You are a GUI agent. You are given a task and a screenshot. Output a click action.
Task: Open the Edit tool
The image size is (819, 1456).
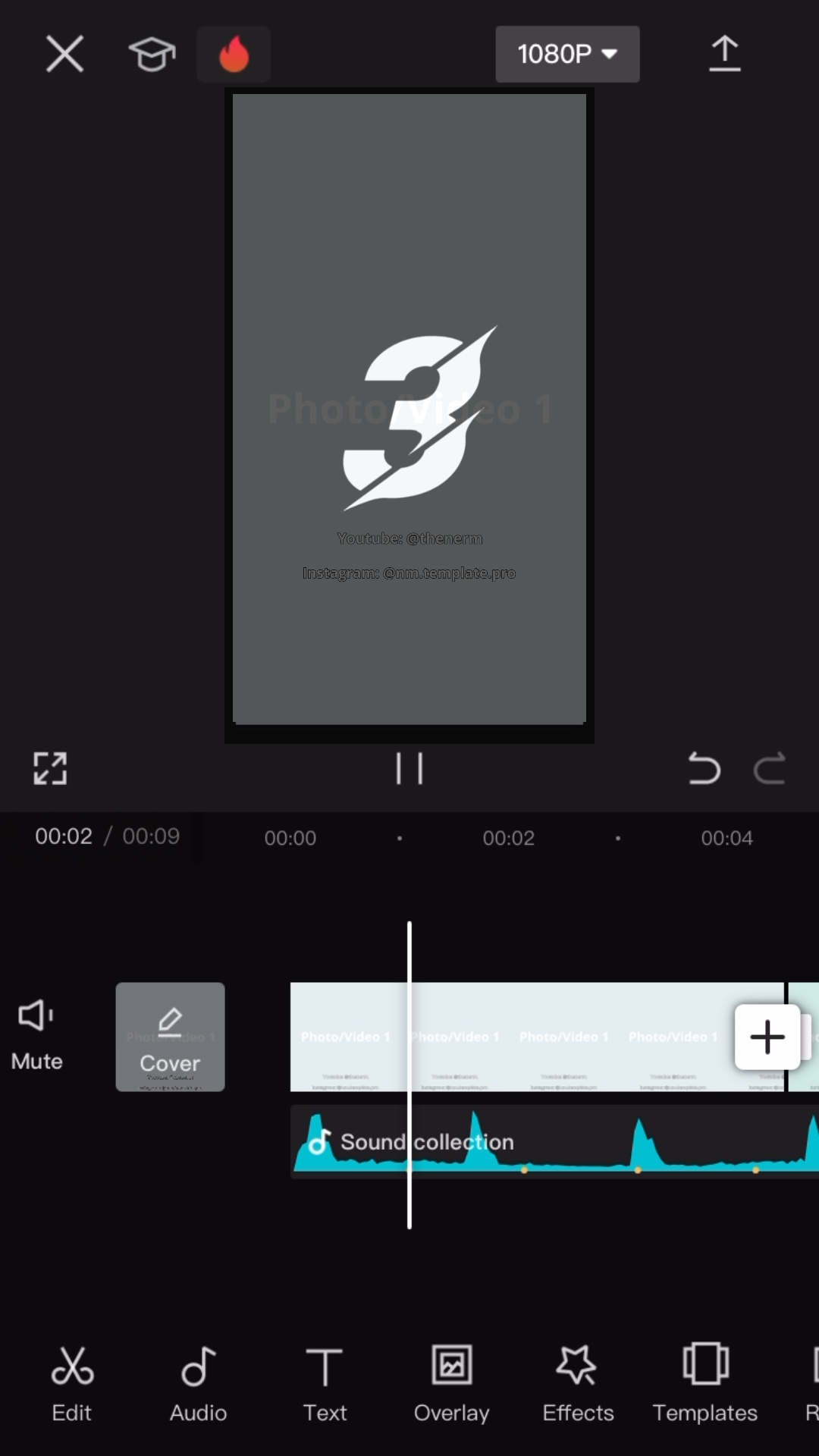tap(72, 1382)
